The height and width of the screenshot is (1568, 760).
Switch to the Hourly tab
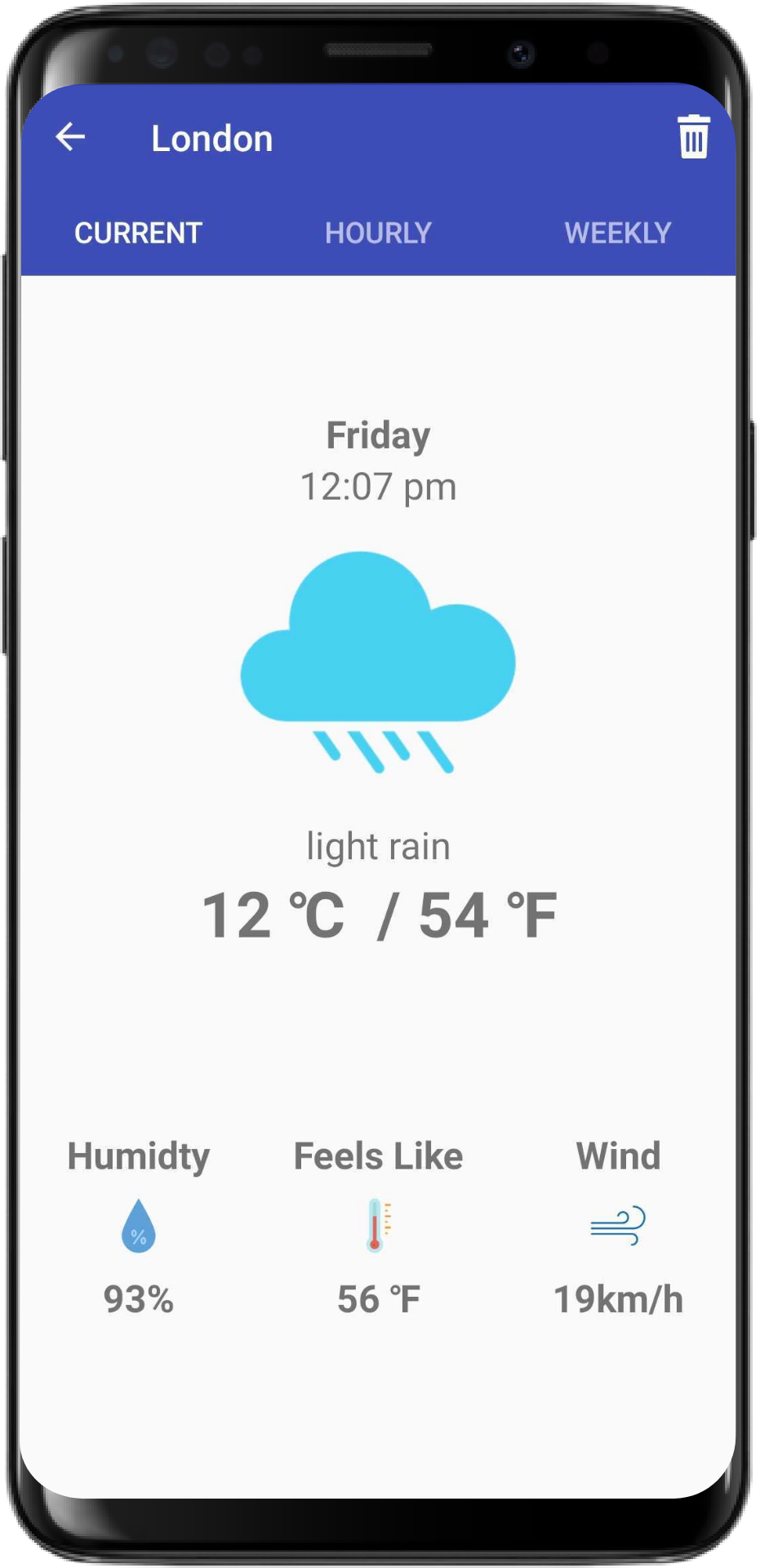click(378, 233)
